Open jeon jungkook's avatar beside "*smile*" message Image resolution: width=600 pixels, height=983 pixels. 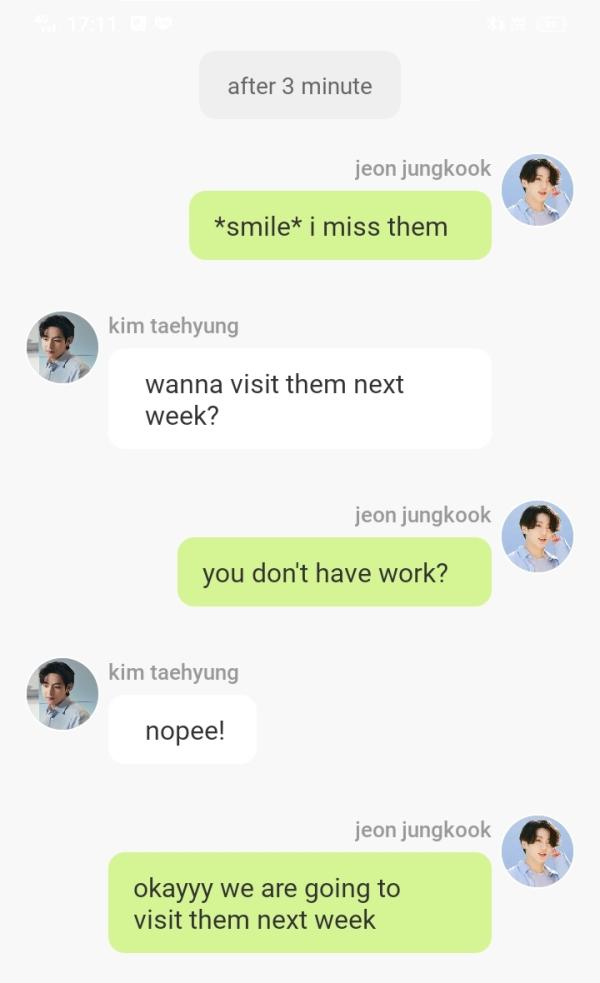tap(537, 190)
